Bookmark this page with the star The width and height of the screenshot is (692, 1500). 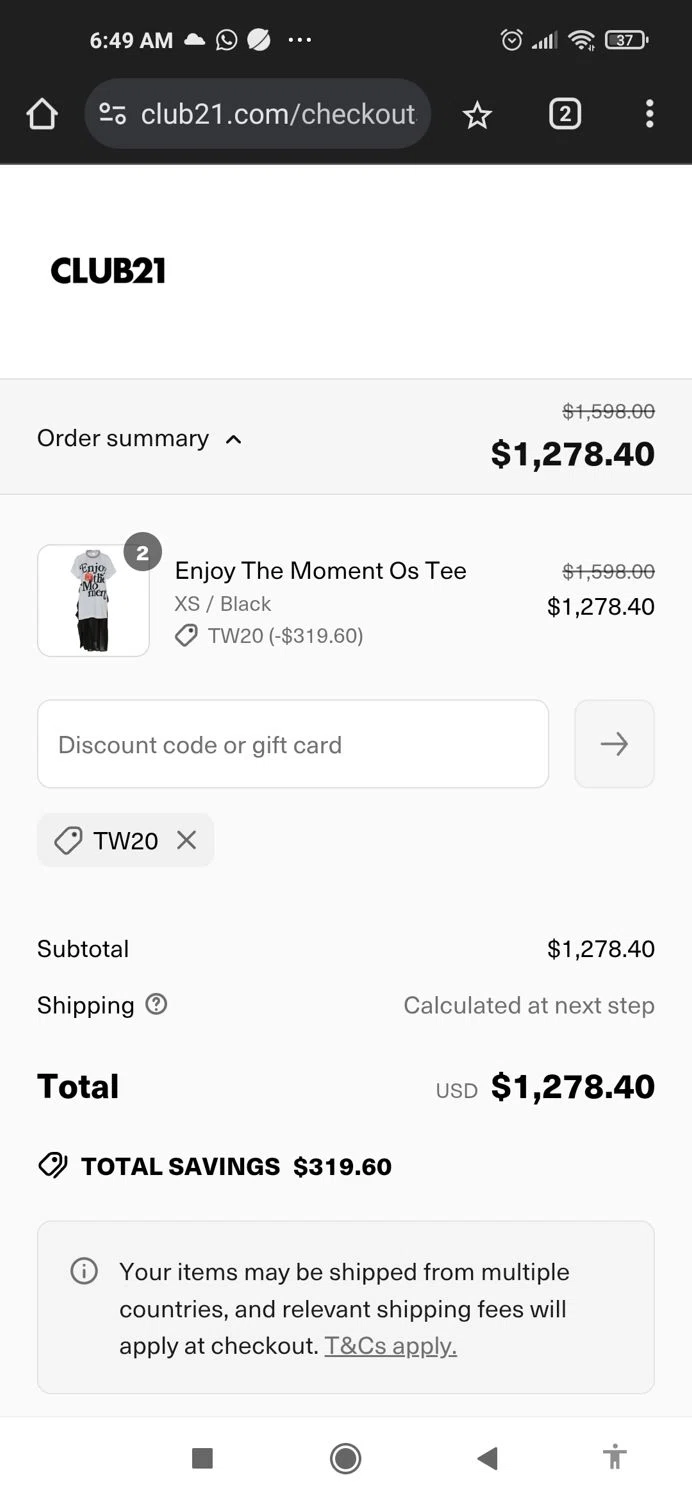[477, 116]
